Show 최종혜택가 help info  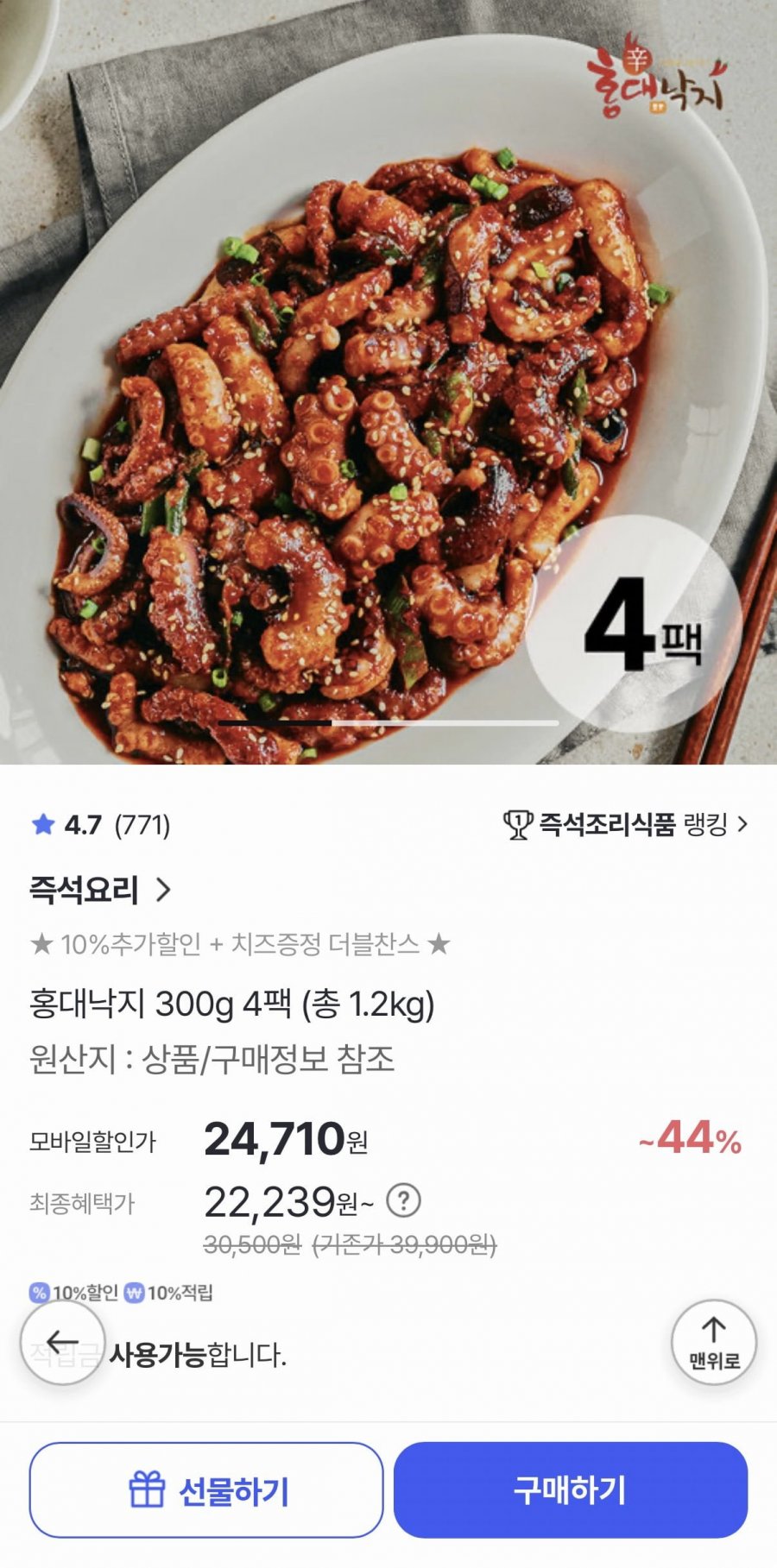[x=403, y=1200]
